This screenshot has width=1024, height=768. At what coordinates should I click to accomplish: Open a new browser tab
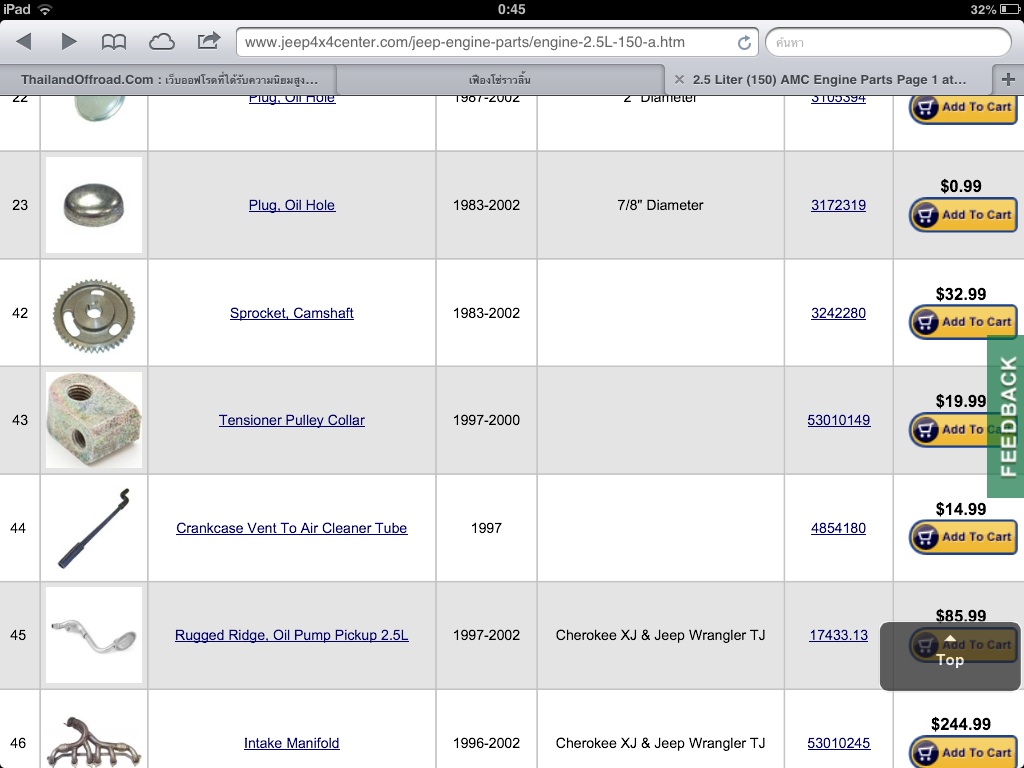point(1008,79)
